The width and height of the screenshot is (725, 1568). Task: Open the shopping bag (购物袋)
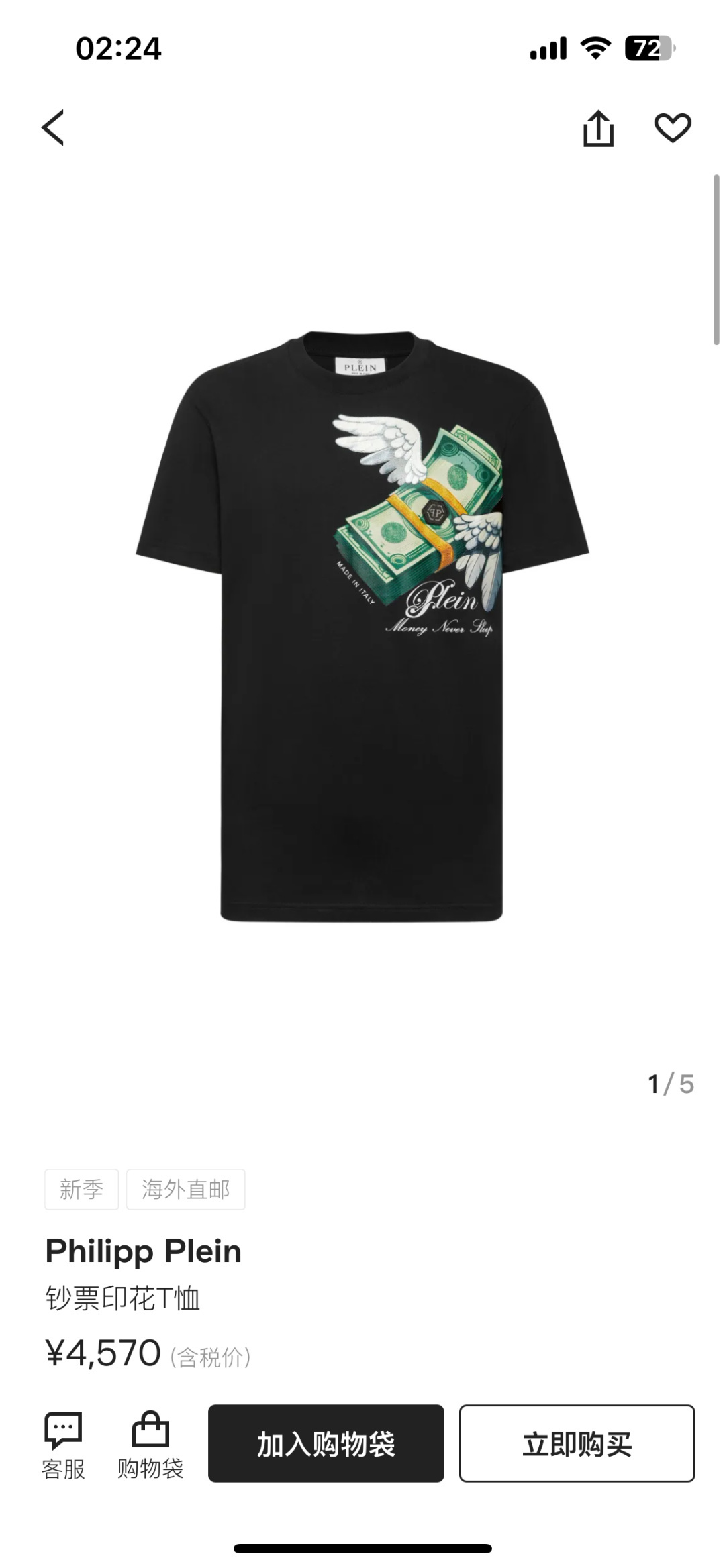[150, 1445]
